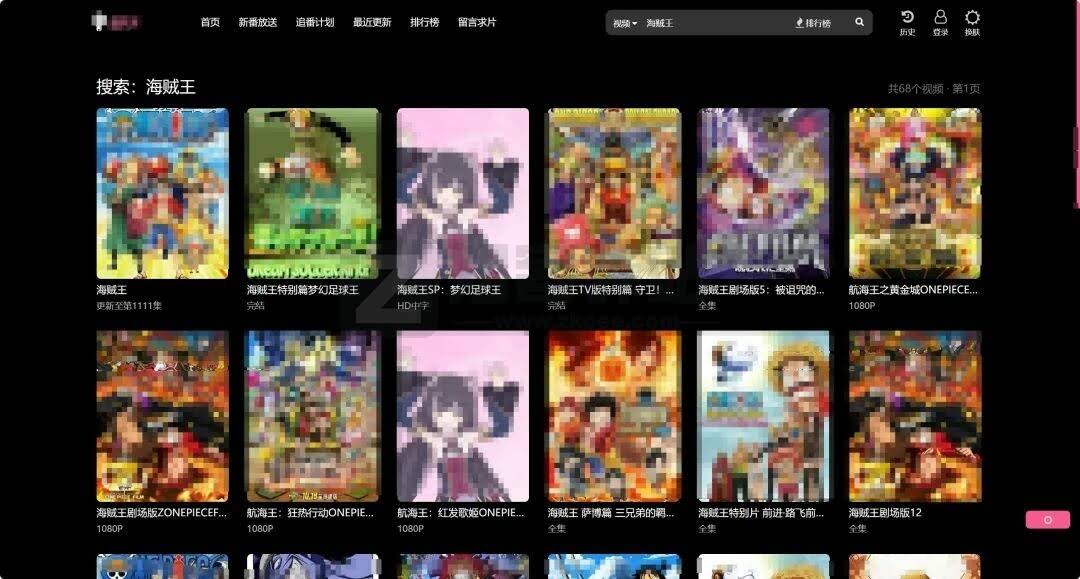Switch to the 新番放送 tab
The image size is (1080, 579).
[257, 22]
